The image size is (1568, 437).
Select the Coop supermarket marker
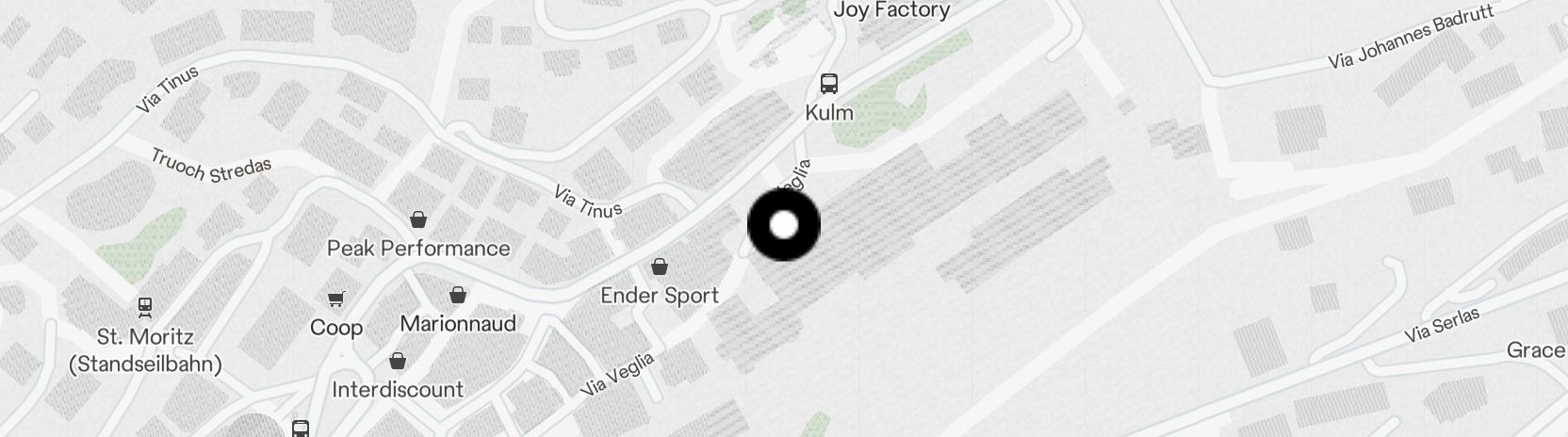tap(335, 299)
